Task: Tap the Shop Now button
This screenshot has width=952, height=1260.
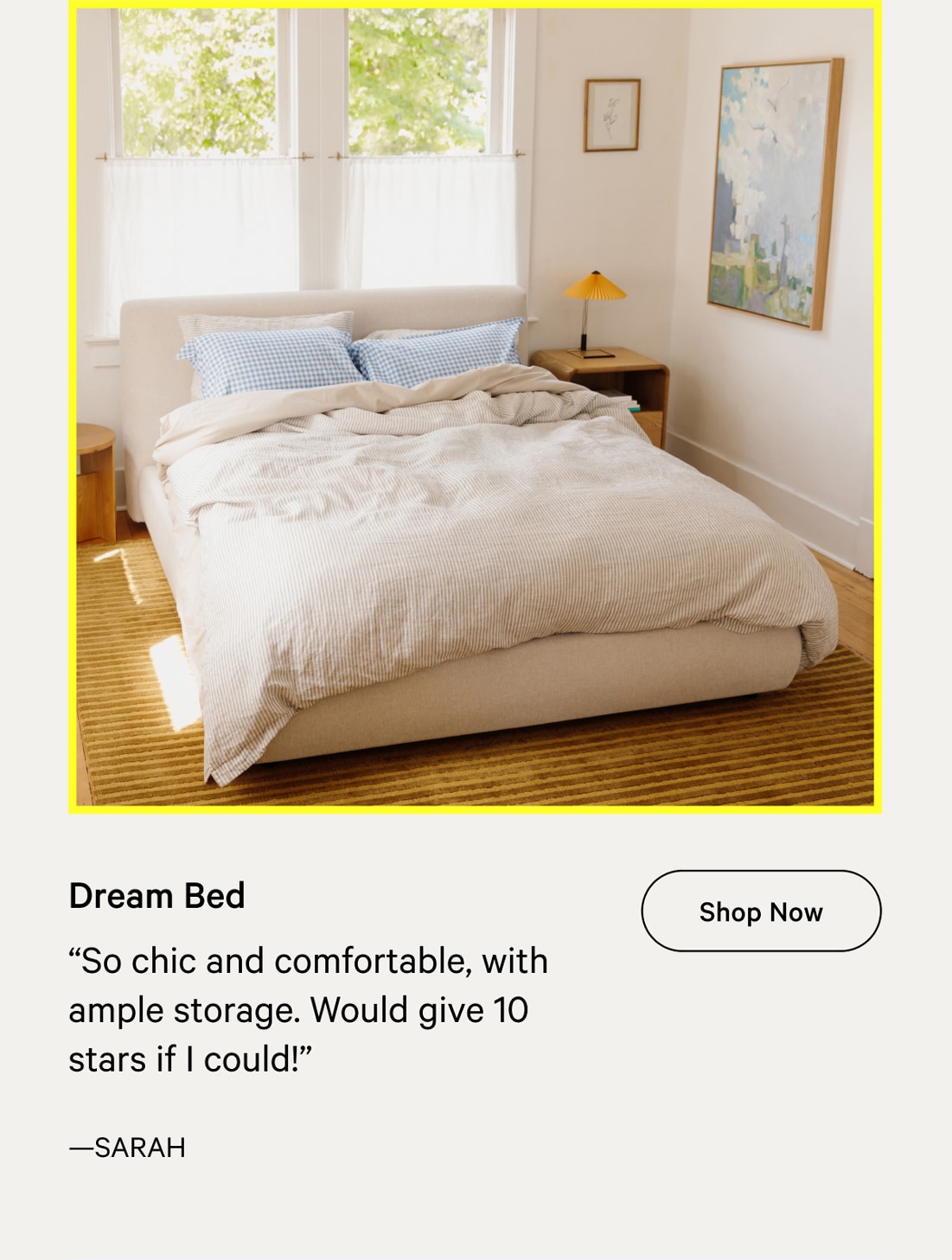Action: [x=761, y=911]
